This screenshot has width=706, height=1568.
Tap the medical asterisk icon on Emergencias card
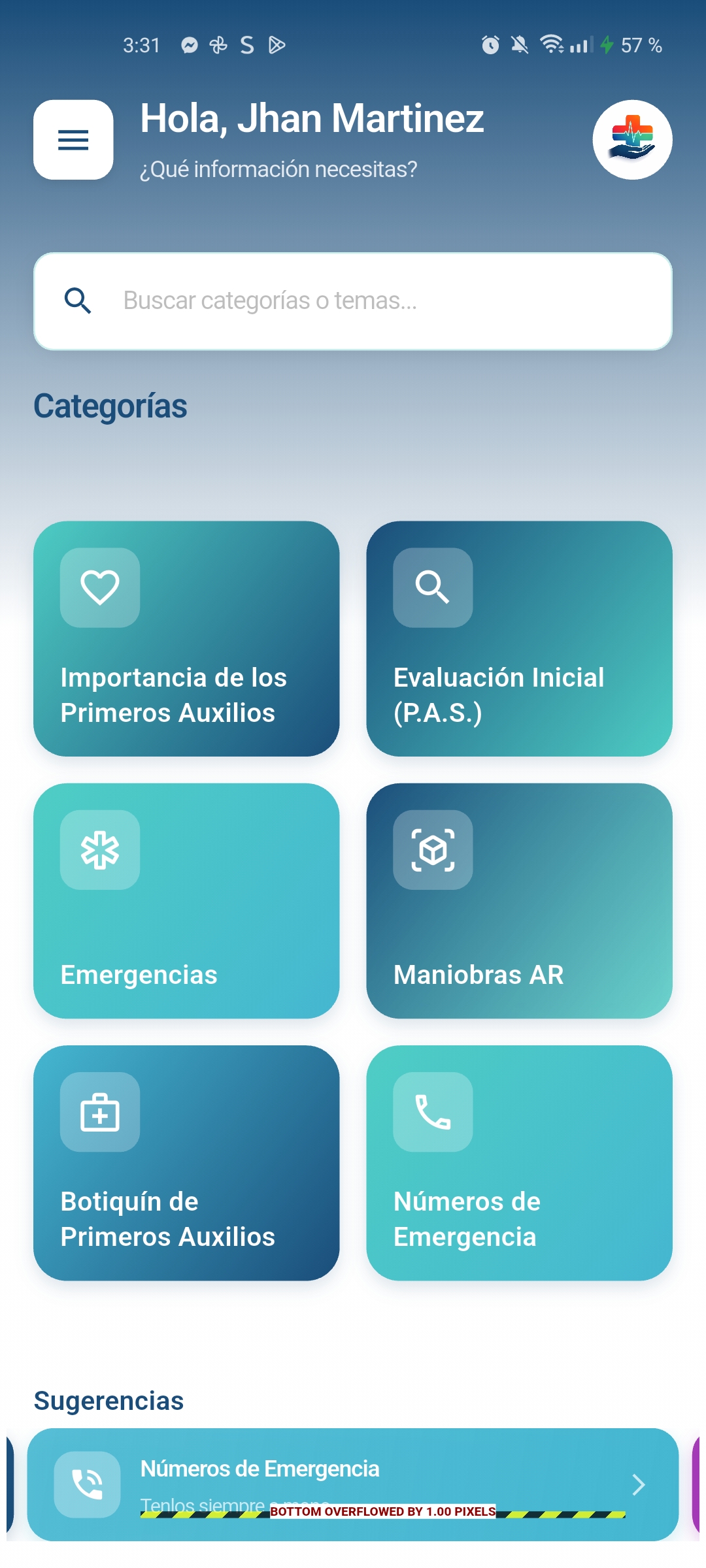click(99, 850)
